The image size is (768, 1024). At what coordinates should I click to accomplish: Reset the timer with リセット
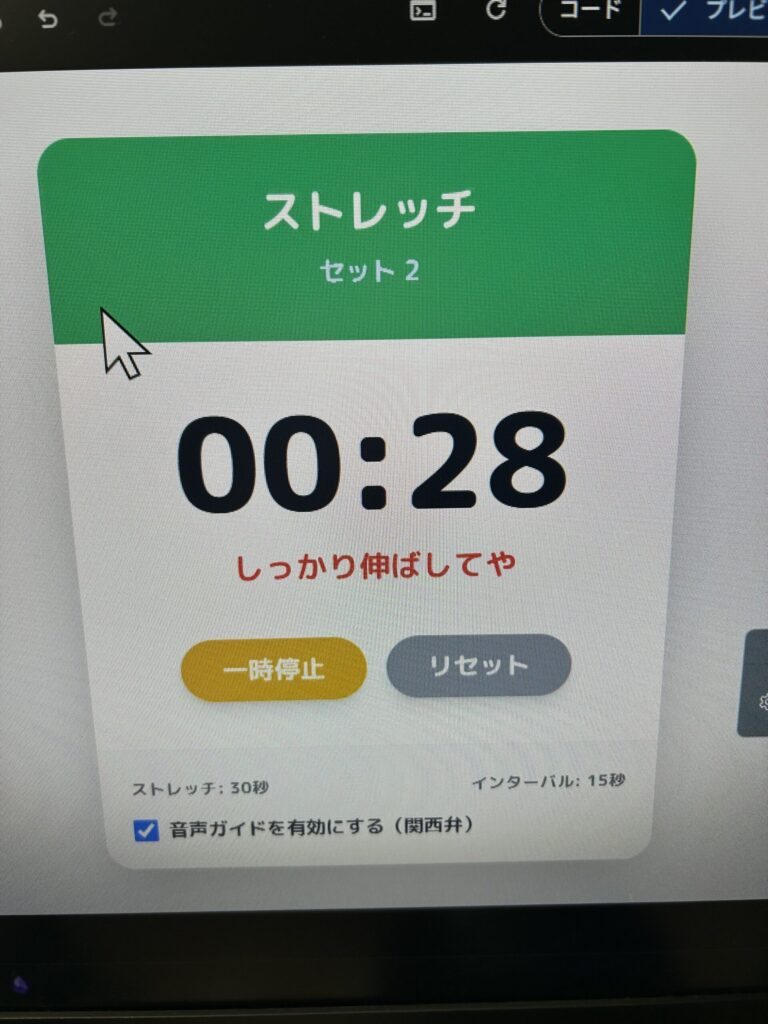478,665
